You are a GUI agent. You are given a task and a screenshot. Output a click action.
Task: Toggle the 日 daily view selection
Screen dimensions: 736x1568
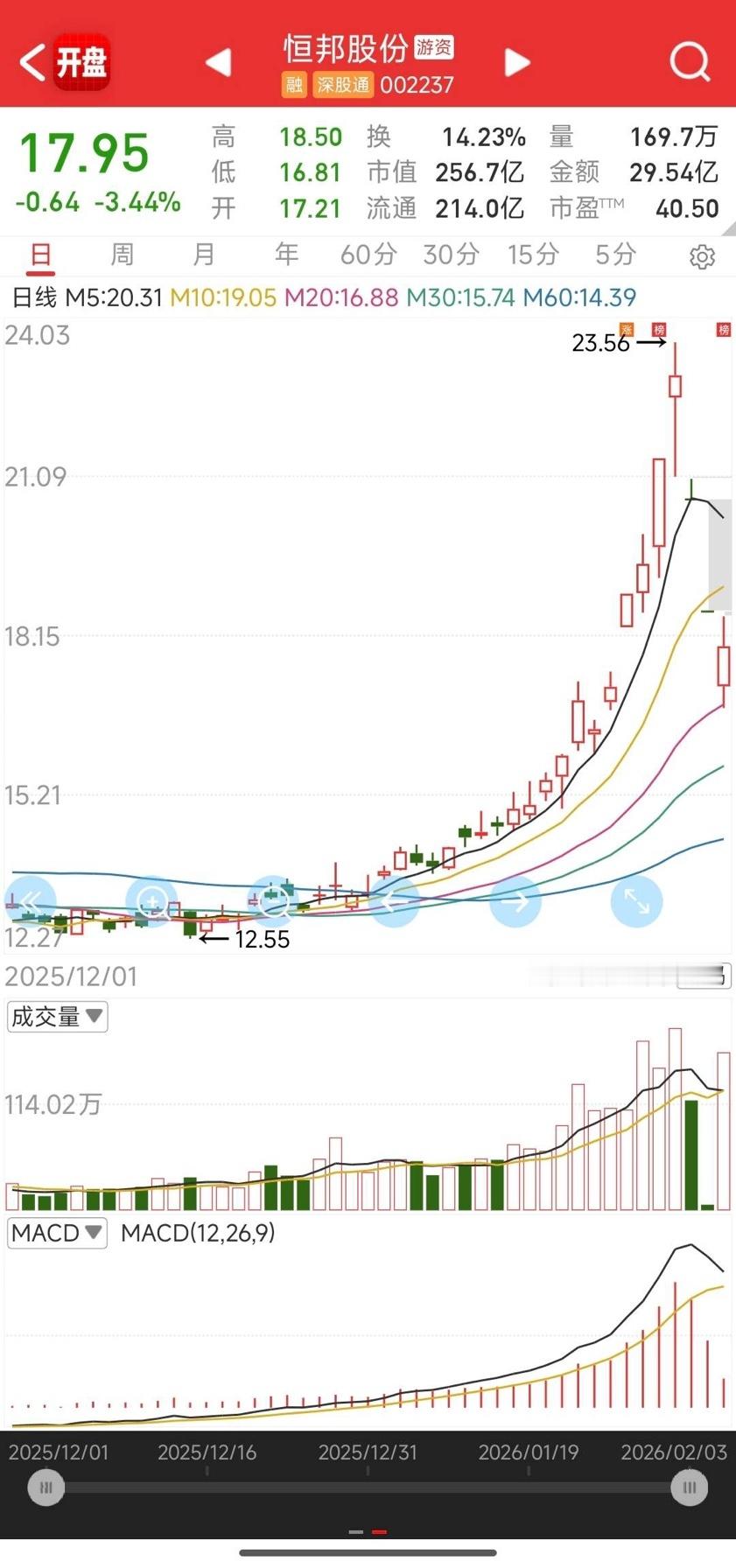coord(41,255)
